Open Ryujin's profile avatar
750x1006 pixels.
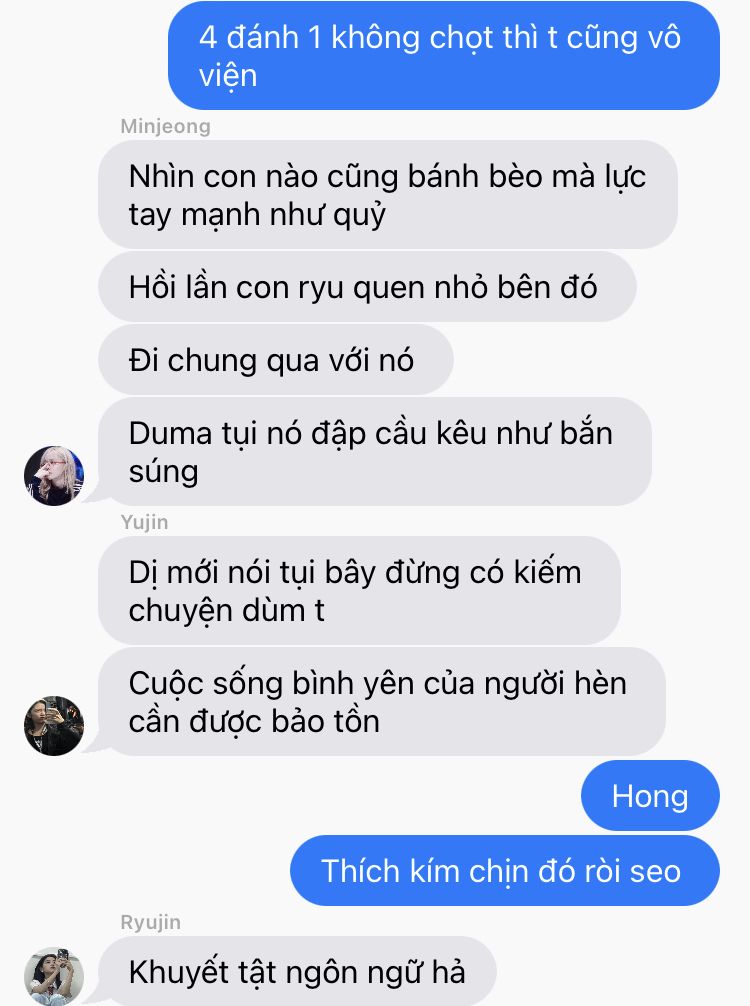click(53, 976)
